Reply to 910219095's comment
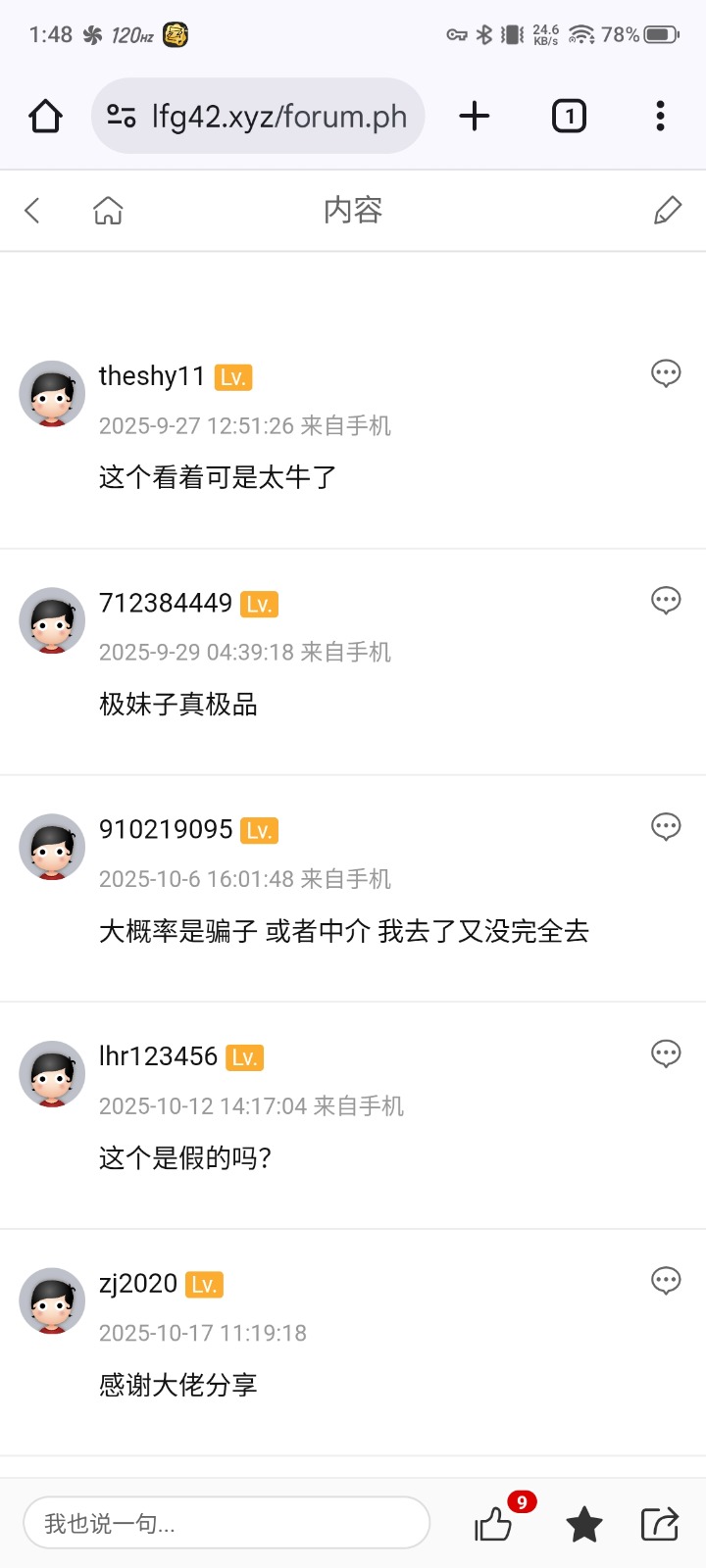 click(666, 827)
